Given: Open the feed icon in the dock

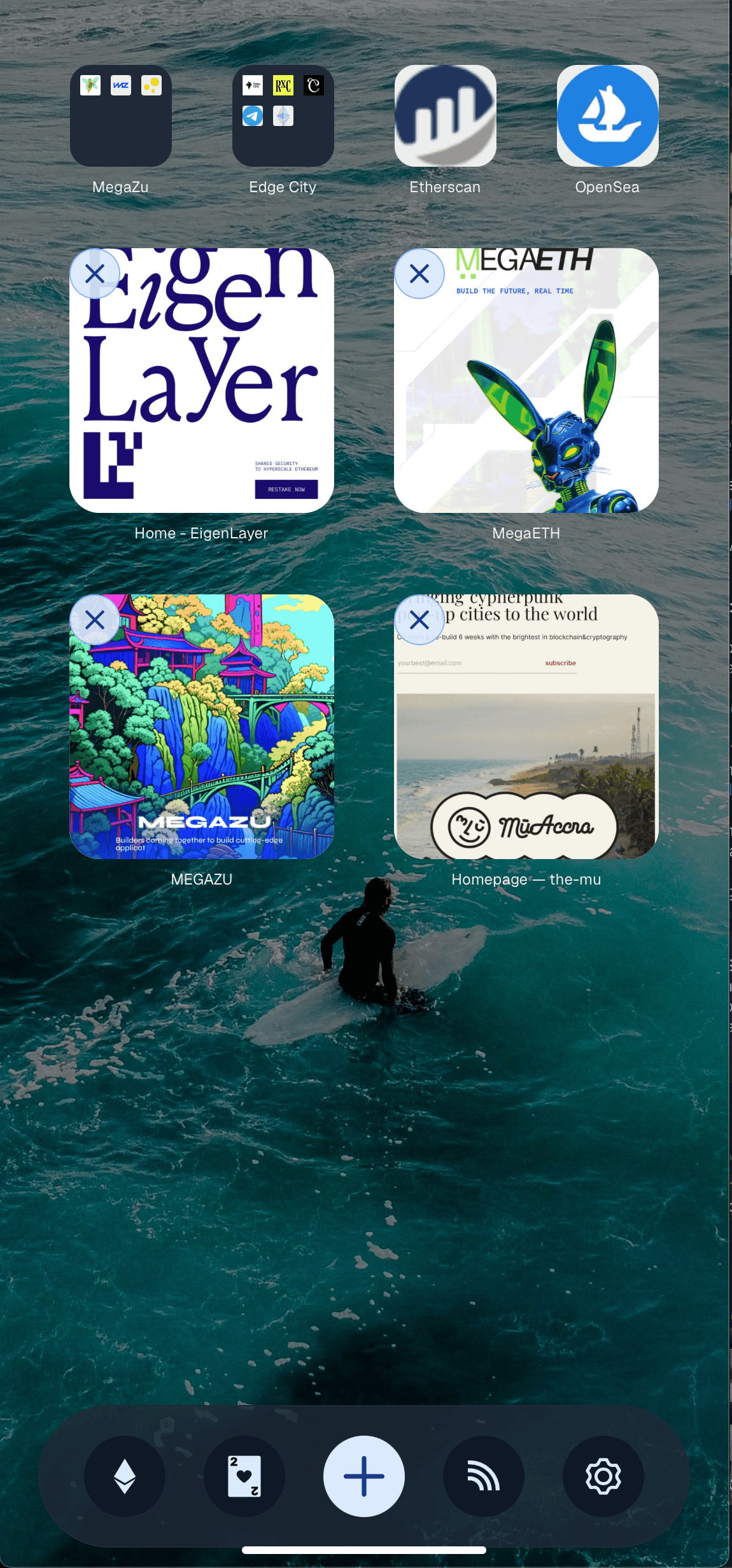Looking at the screenshot, I should coord(484,1476).
